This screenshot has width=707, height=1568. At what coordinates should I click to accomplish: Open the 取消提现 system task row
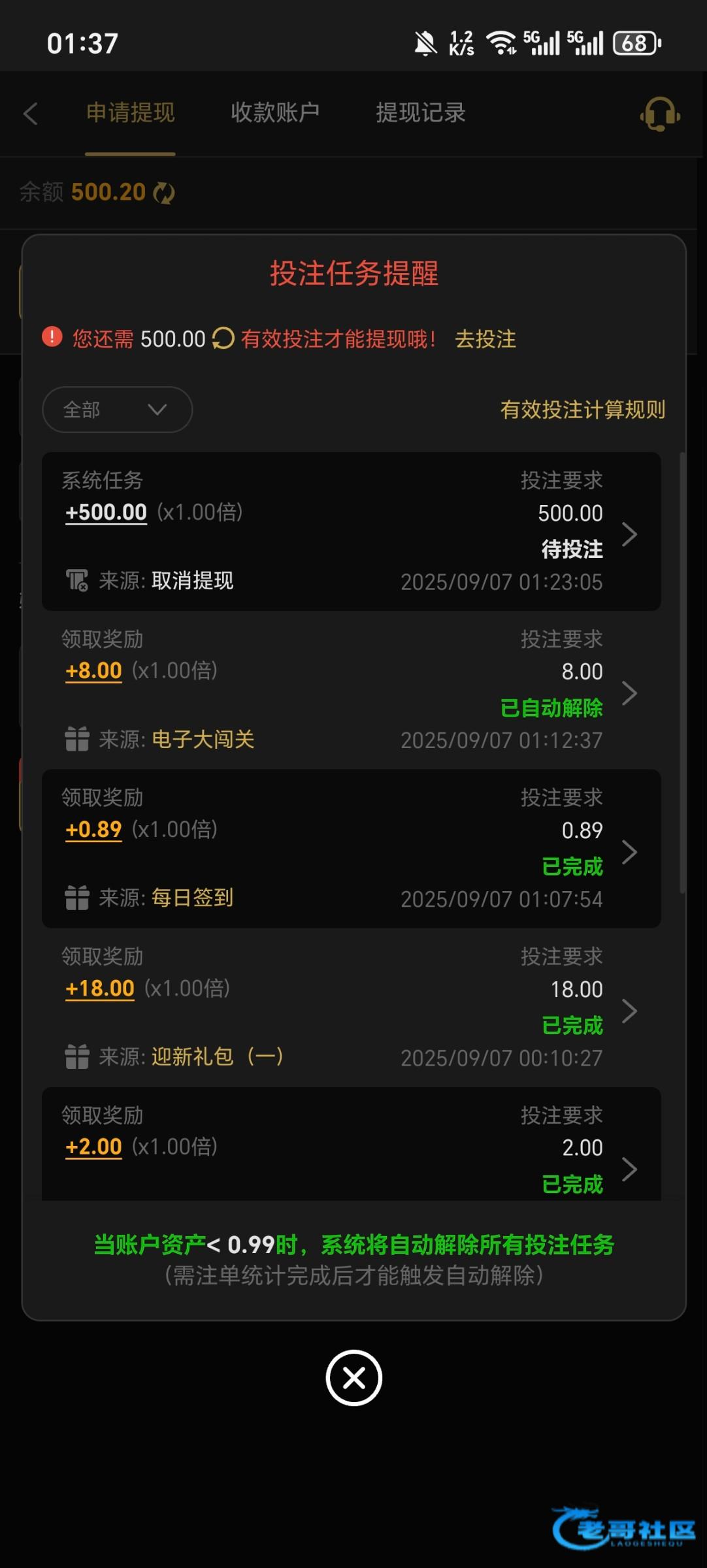pos(351,531)
